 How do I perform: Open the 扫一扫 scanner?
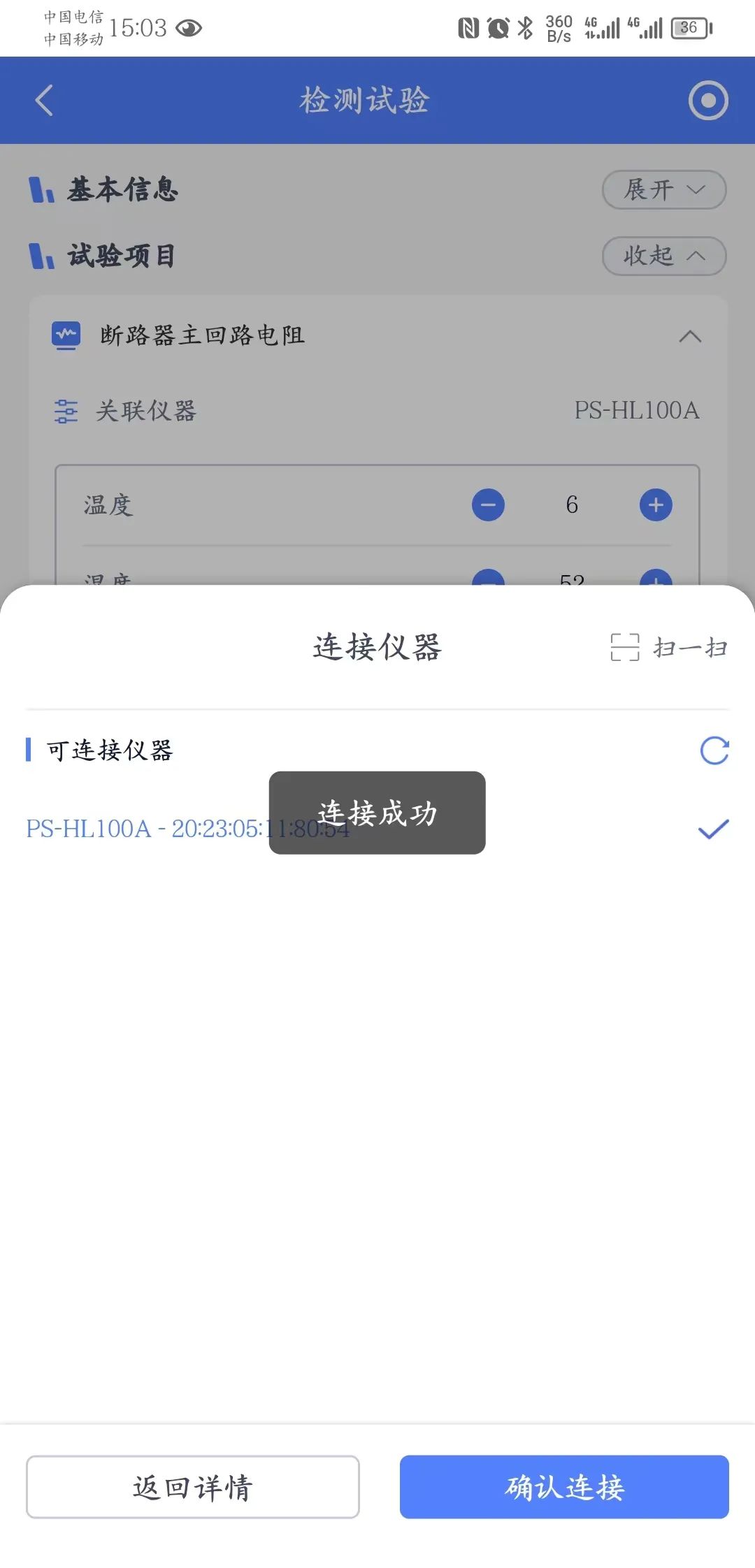click(669, 647)
